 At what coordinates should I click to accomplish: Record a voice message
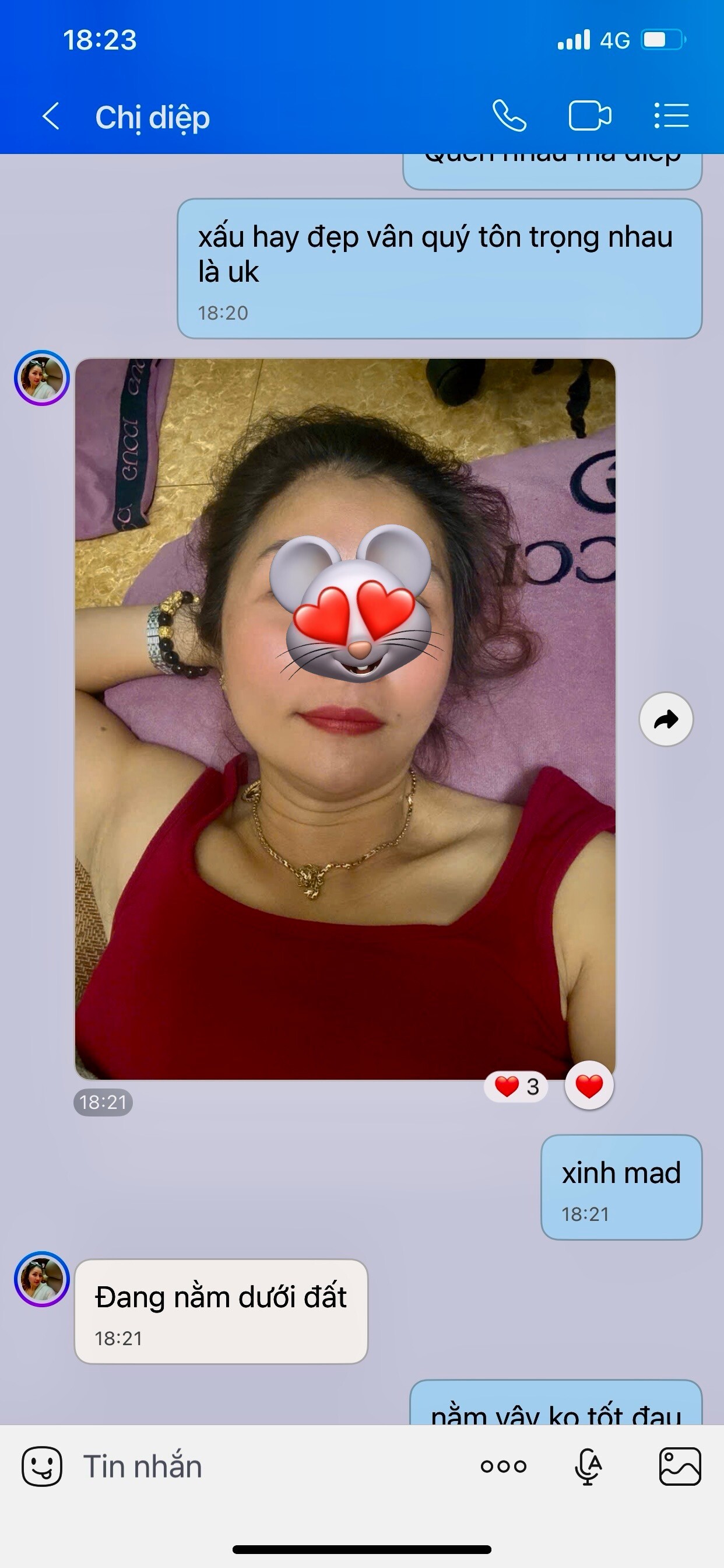pyautogui.click(x=588, y=1466)
